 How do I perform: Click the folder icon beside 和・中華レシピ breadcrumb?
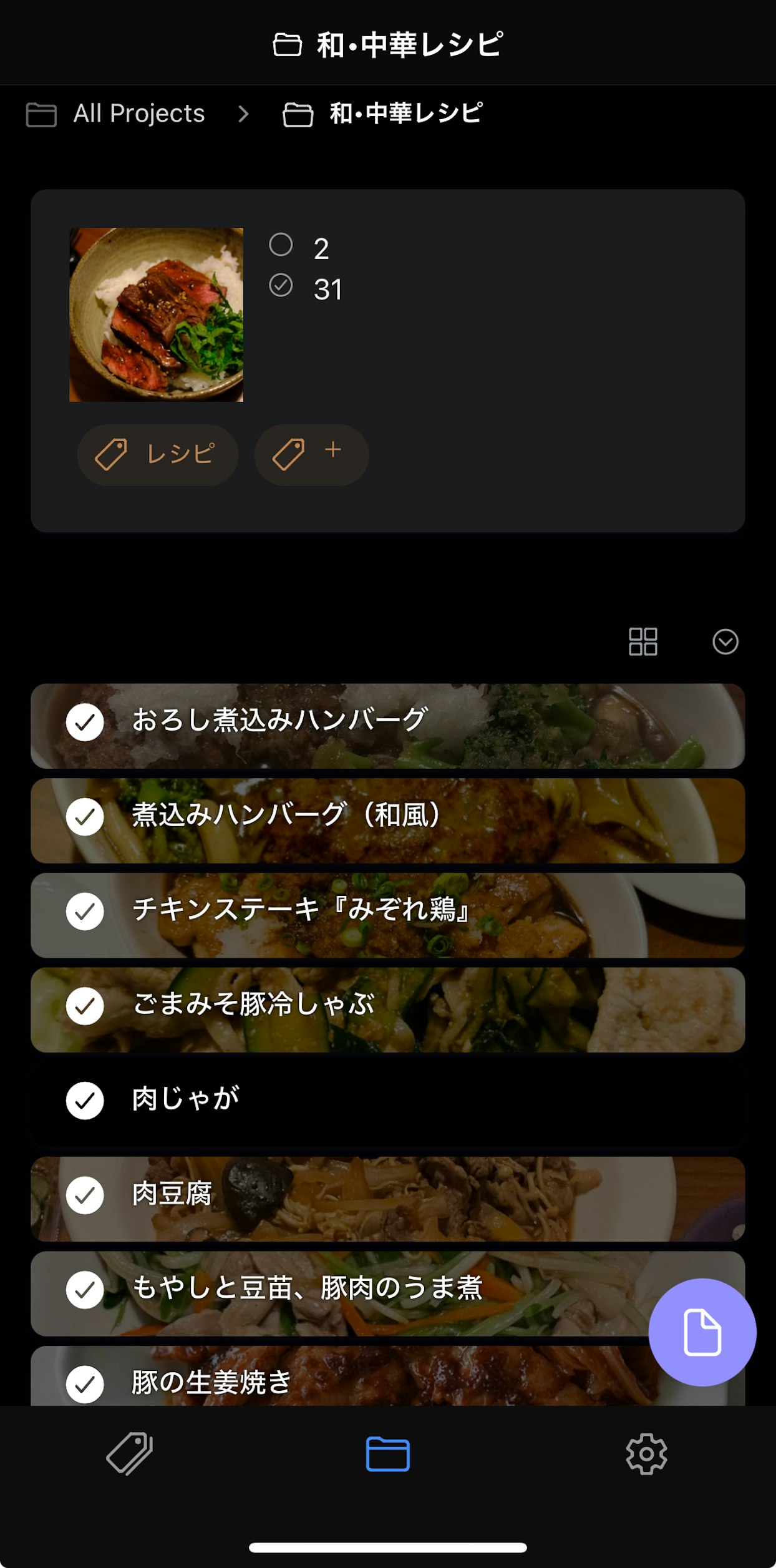point(298,113)
